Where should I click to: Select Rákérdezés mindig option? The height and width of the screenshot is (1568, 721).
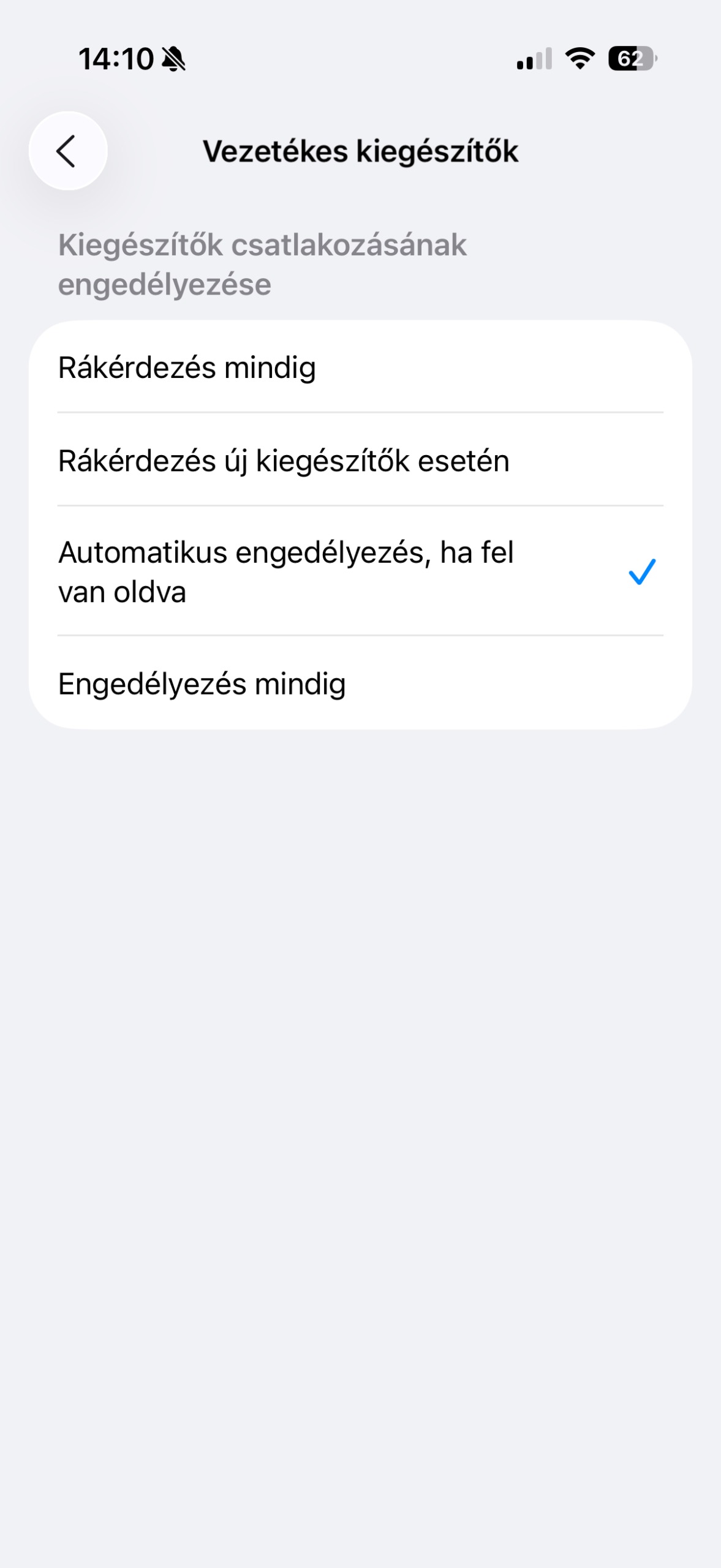pyautogui.click(x=360, y=367)
